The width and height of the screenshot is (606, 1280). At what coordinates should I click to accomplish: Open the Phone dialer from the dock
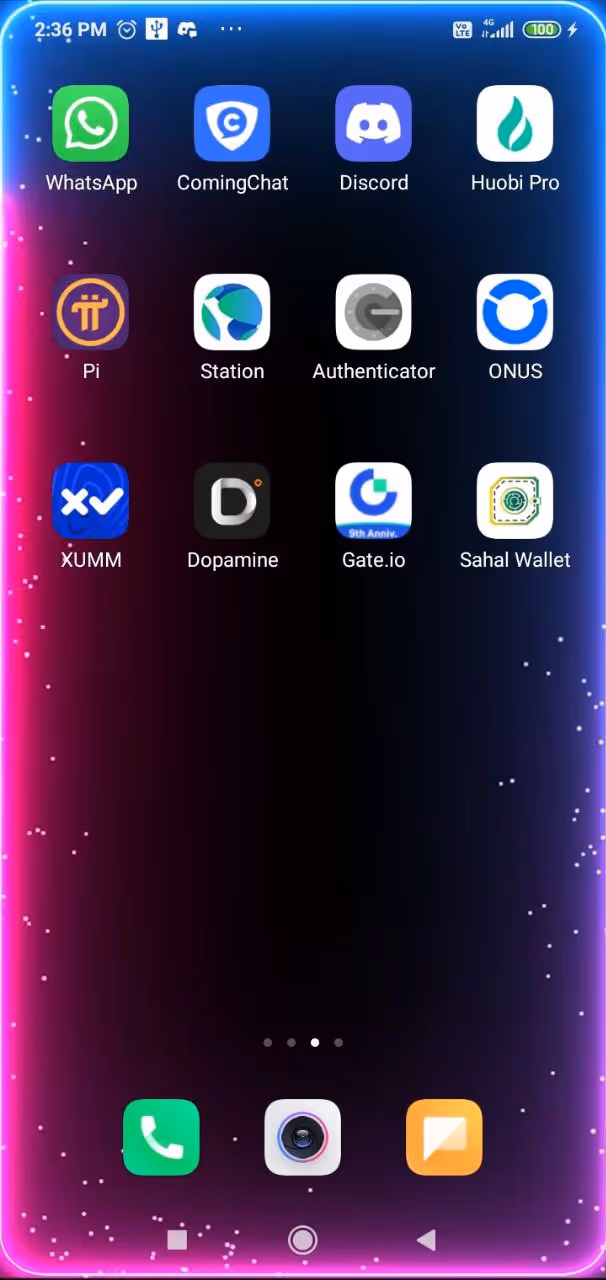click(x=161, y=1137)
